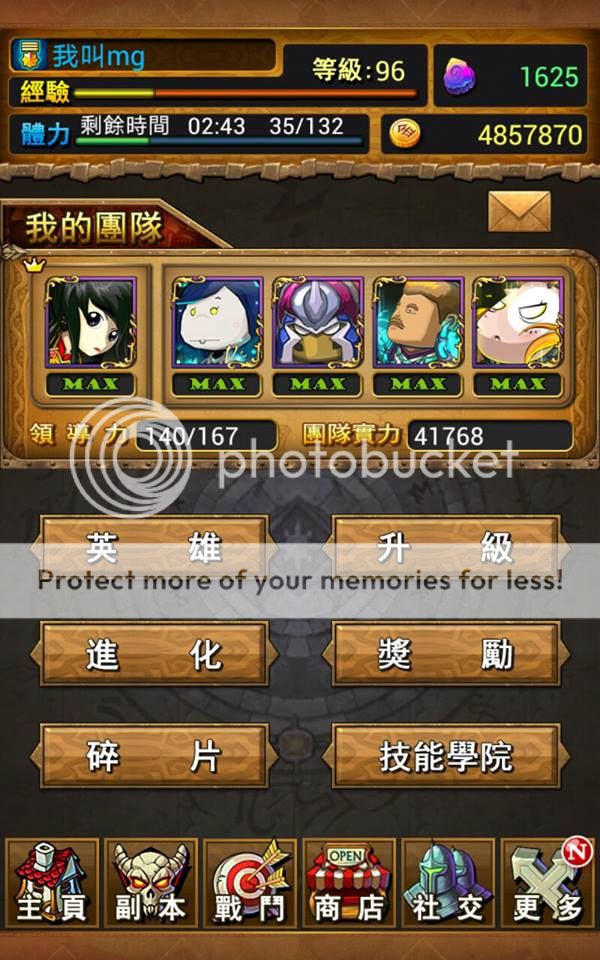Viewport: 600px width, 960px height.
Task: Select the silver-helmeted team hero
Action: point(317,323)
